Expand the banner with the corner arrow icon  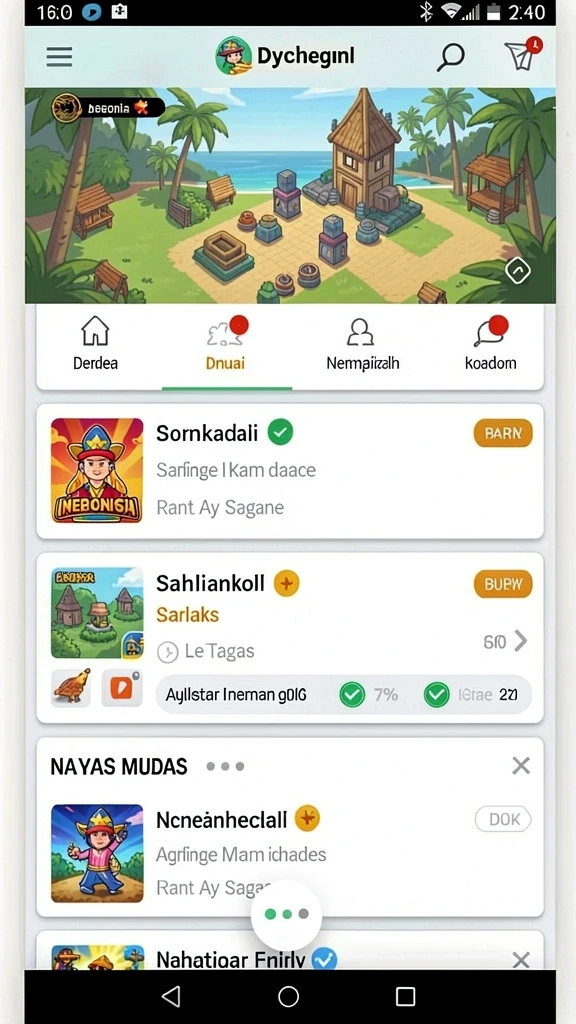pyautogui.click(x=518, y=270)
